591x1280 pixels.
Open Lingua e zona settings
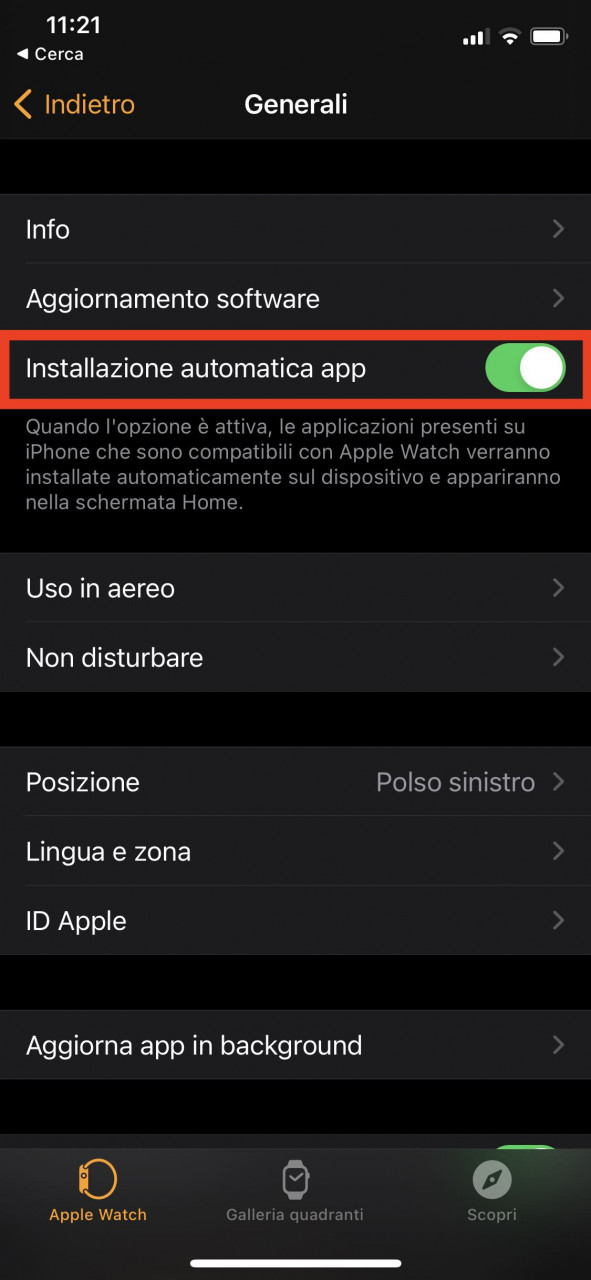[295, 851]
